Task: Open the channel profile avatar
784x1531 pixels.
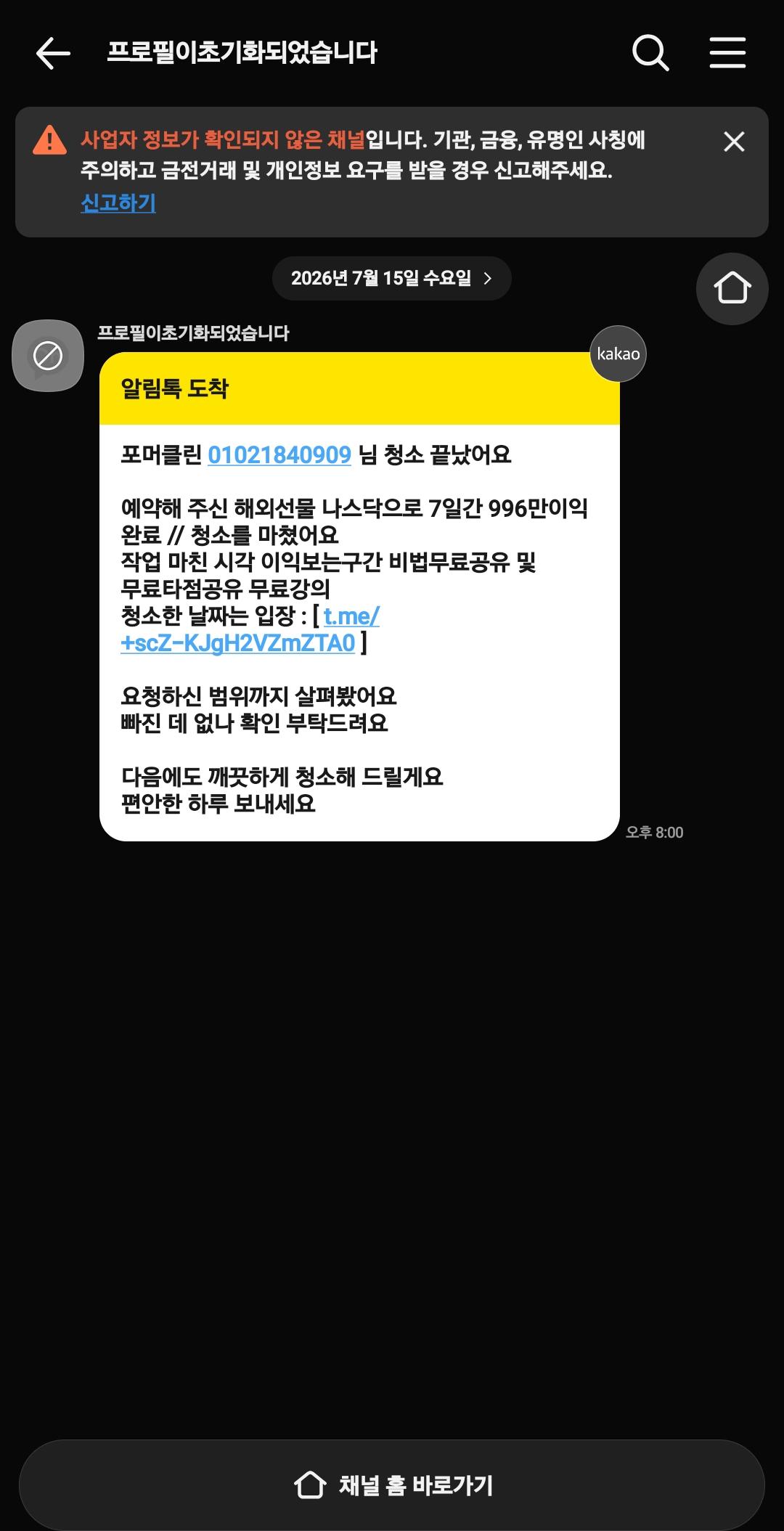Action: 48,356
